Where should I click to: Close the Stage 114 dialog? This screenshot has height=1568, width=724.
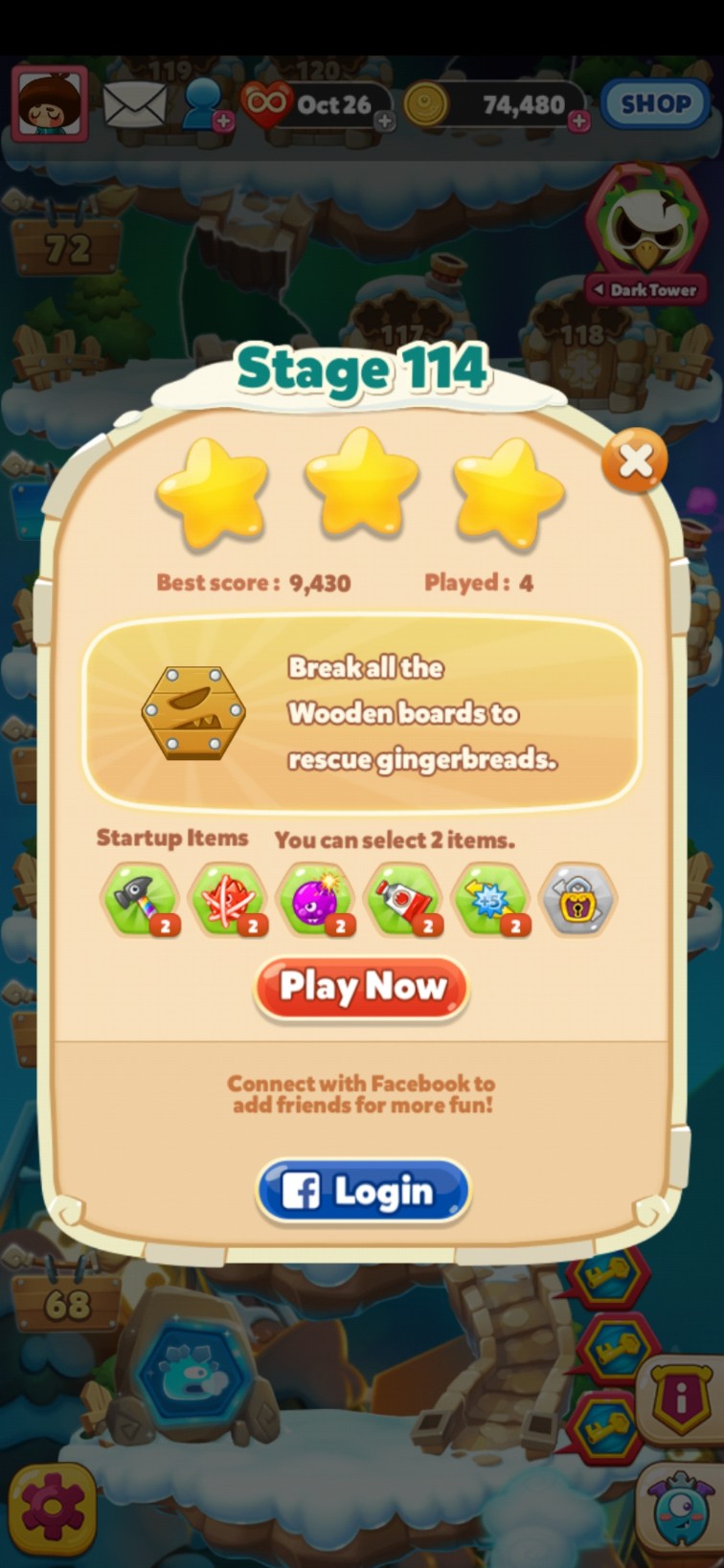[635, 462]
